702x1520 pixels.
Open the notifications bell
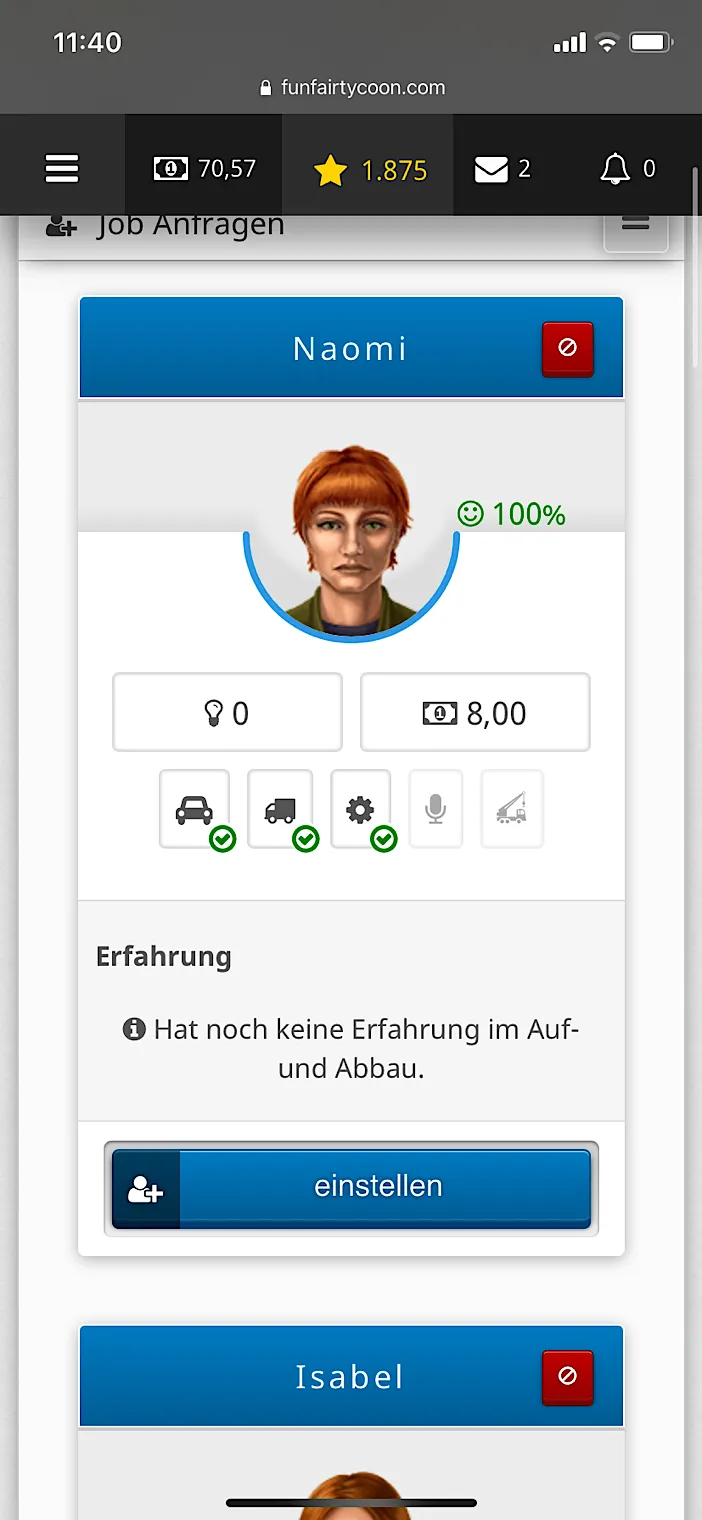628,169
